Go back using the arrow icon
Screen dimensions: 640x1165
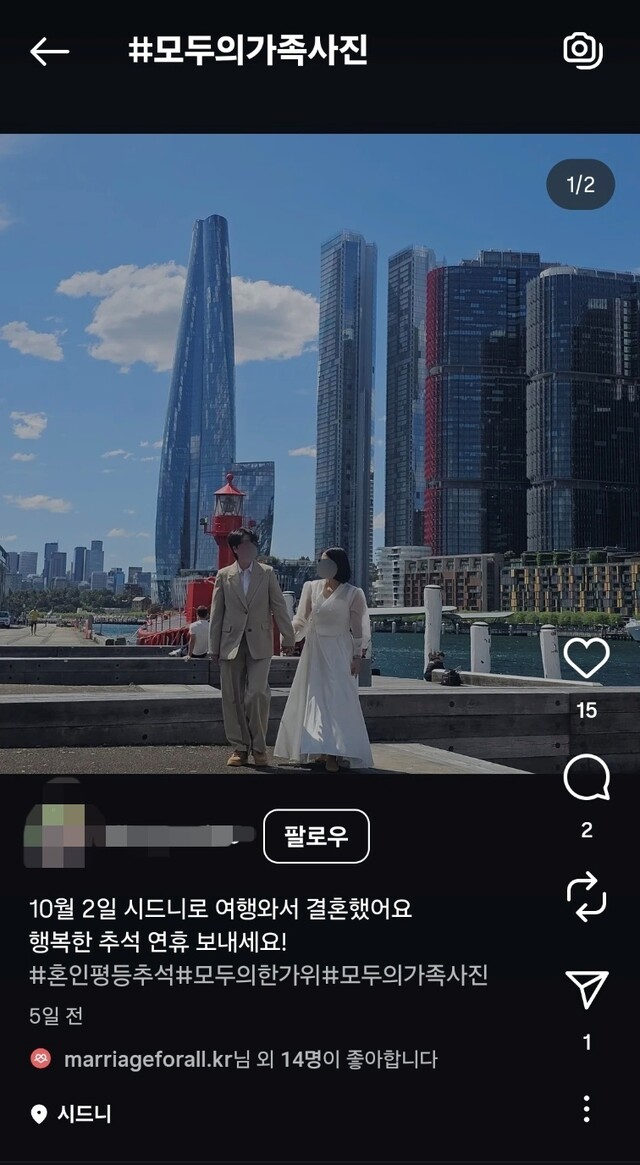click(x=49, y=52)
